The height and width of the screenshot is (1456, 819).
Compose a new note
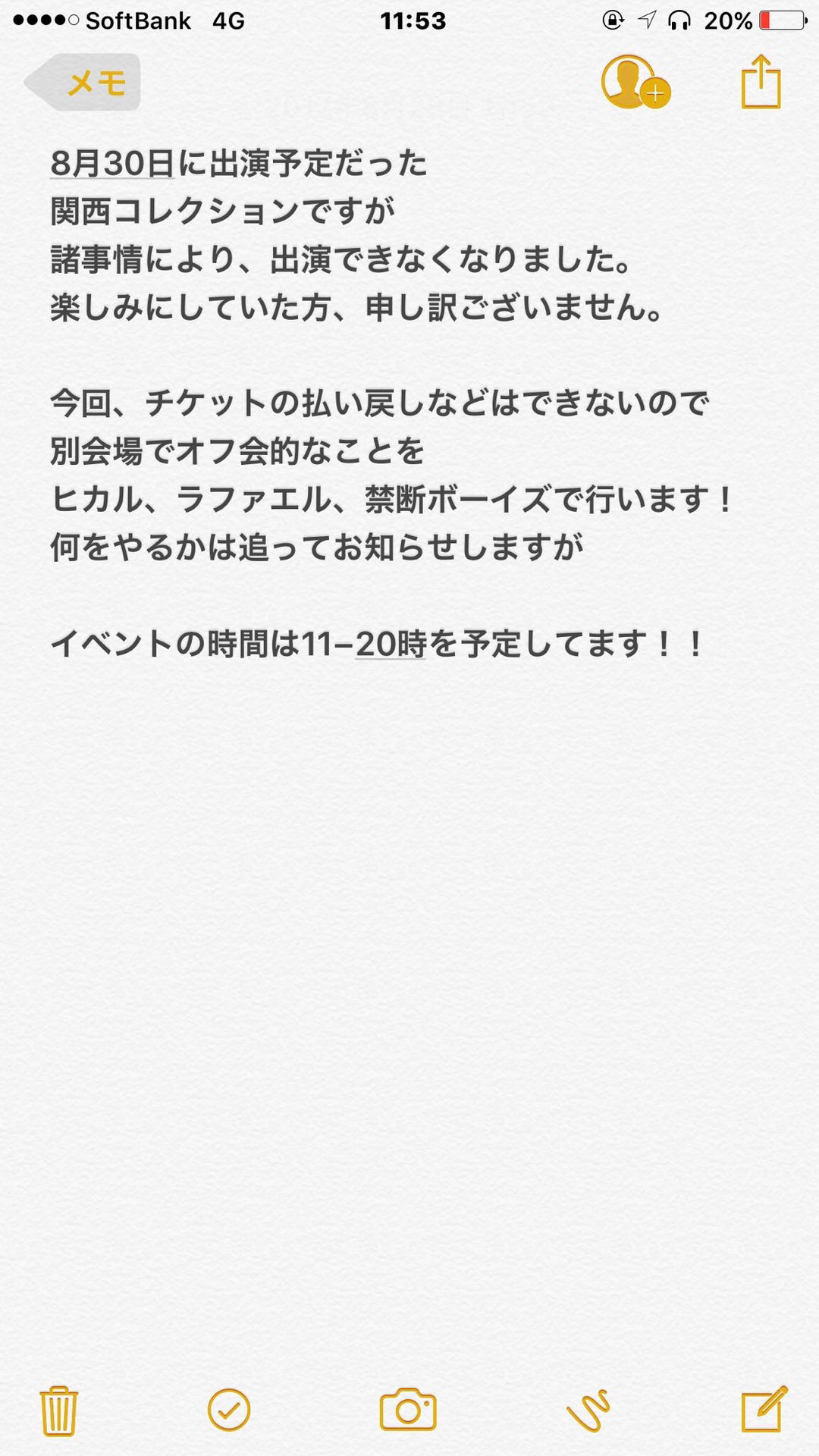point(764,1409)
